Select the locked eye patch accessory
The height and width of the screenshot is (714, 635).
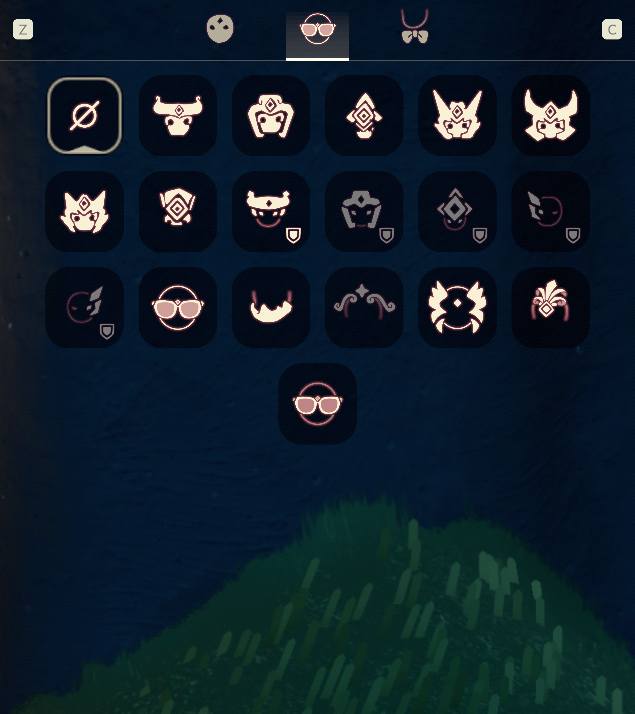[550, 212]
